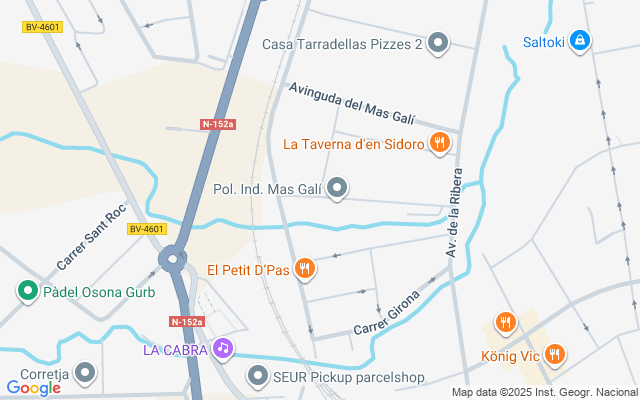The height and width of the screenshot is (400, 640).
Task: Select the Corretja place marker
Action: [x=86, y=373]
